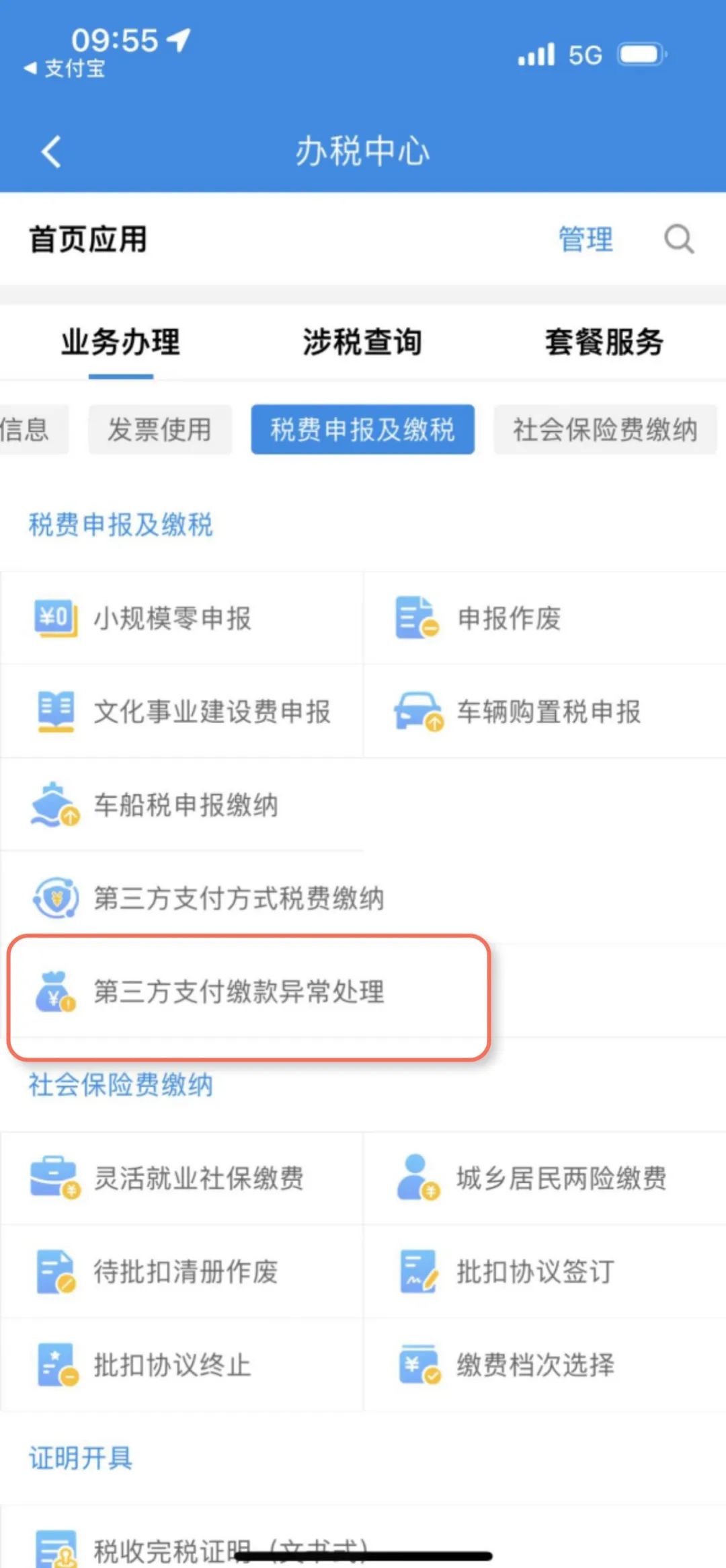Open 车辆购置税申报
Screen dimensions: 726x1568
pos(545,711)
